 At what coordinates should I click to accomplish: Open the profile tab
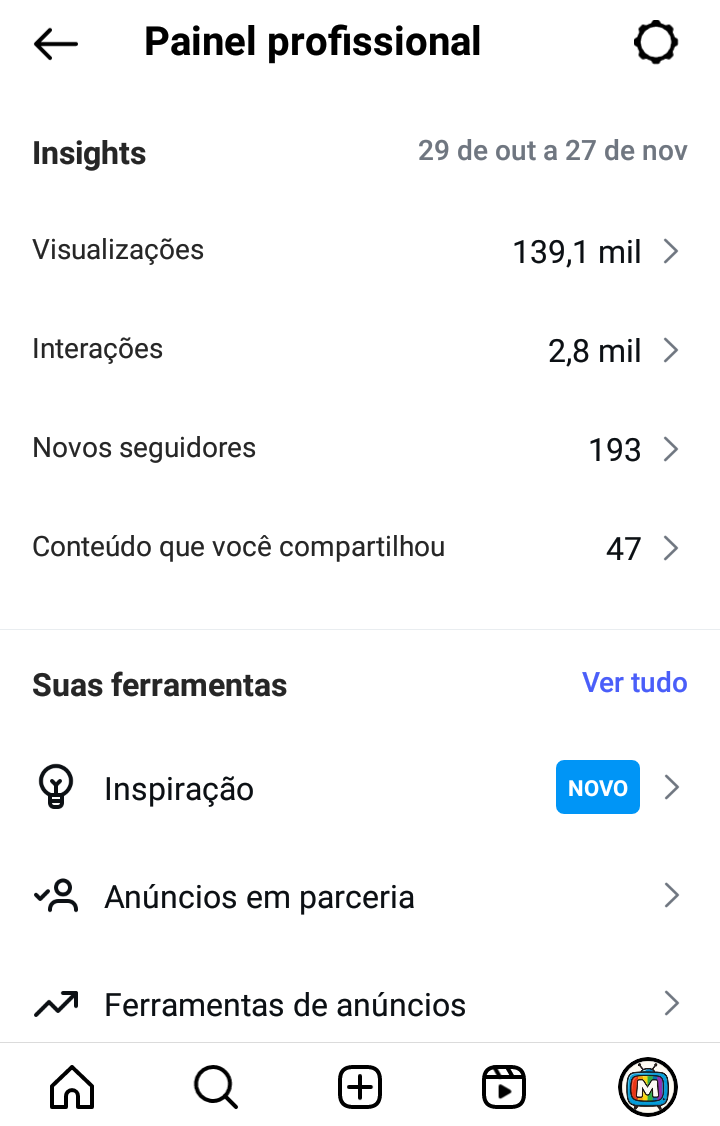pyautogui.click(x=648, y=1086)
